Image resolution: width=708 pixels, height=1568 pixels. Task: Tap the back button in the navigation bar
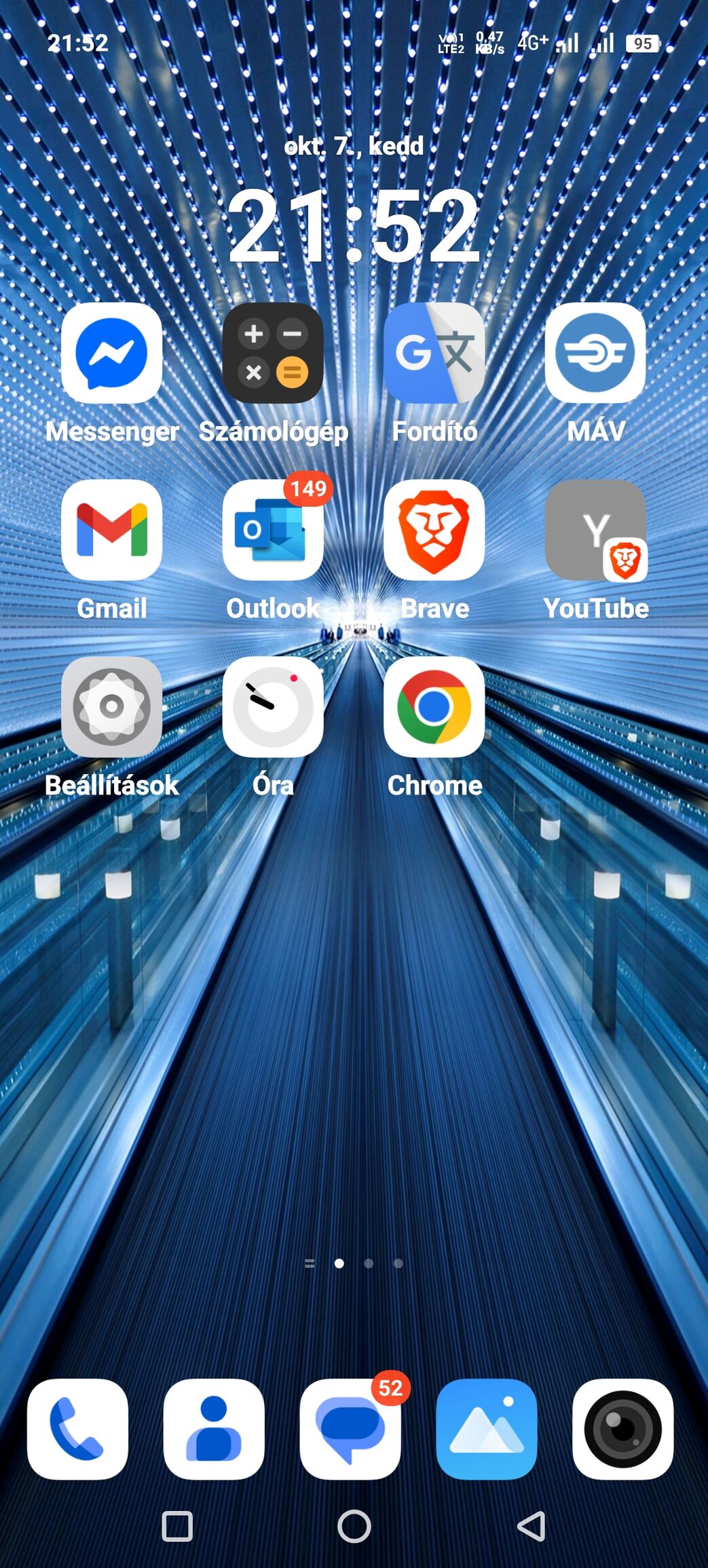click(532, 1527)
